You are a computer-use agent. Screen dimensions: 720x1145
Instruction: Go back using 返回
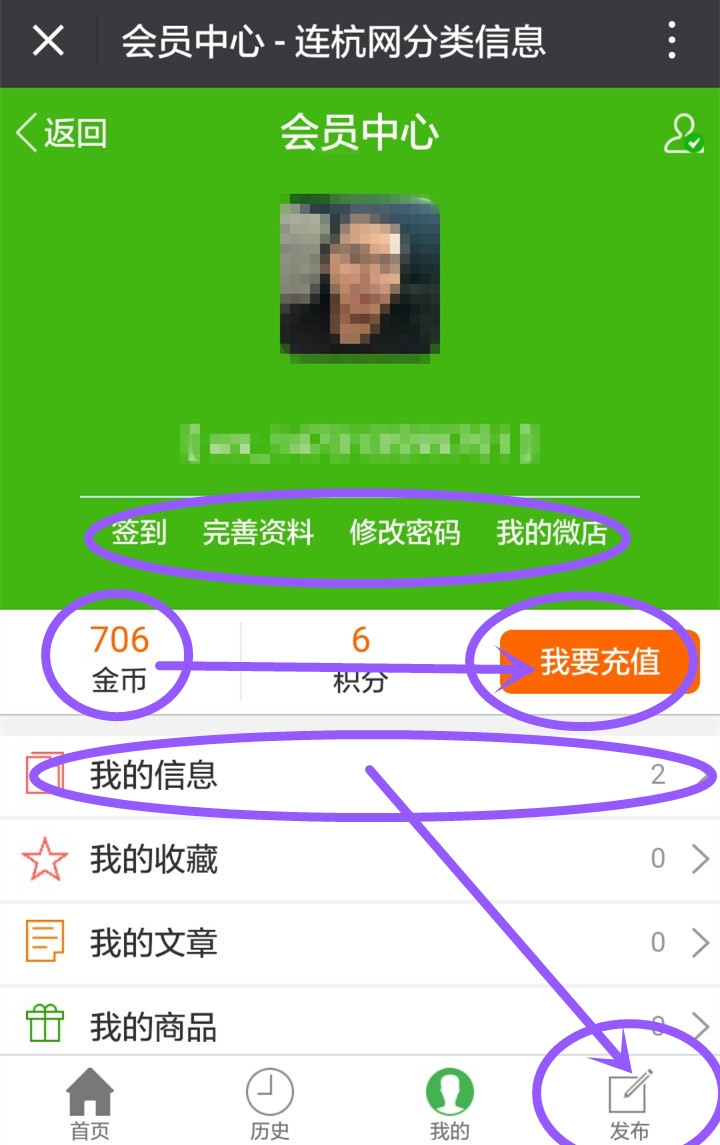62,133
